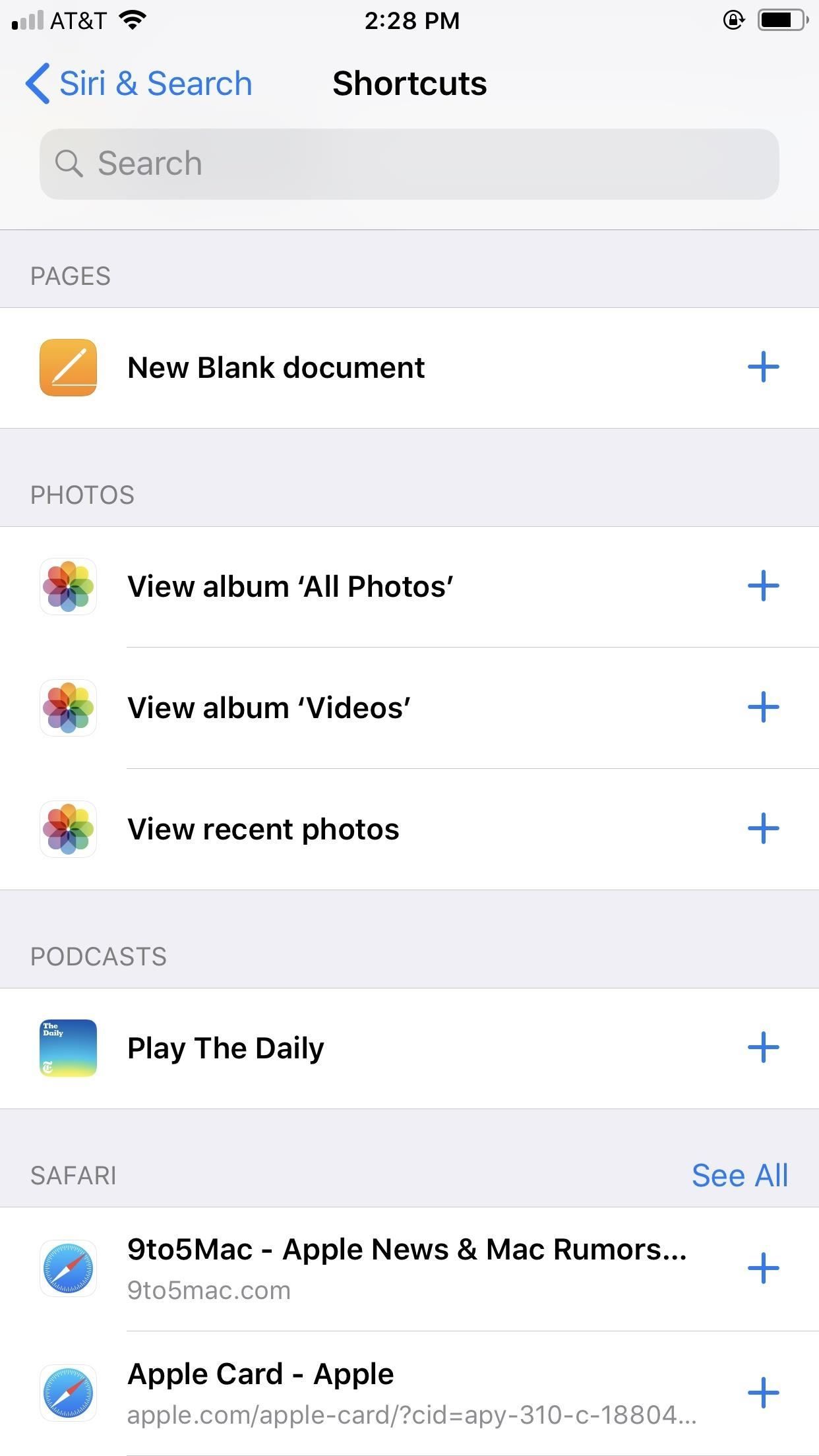Add the View recent photos shortcut
Screen dimensions: 819x1456
[x=763, y=830]
